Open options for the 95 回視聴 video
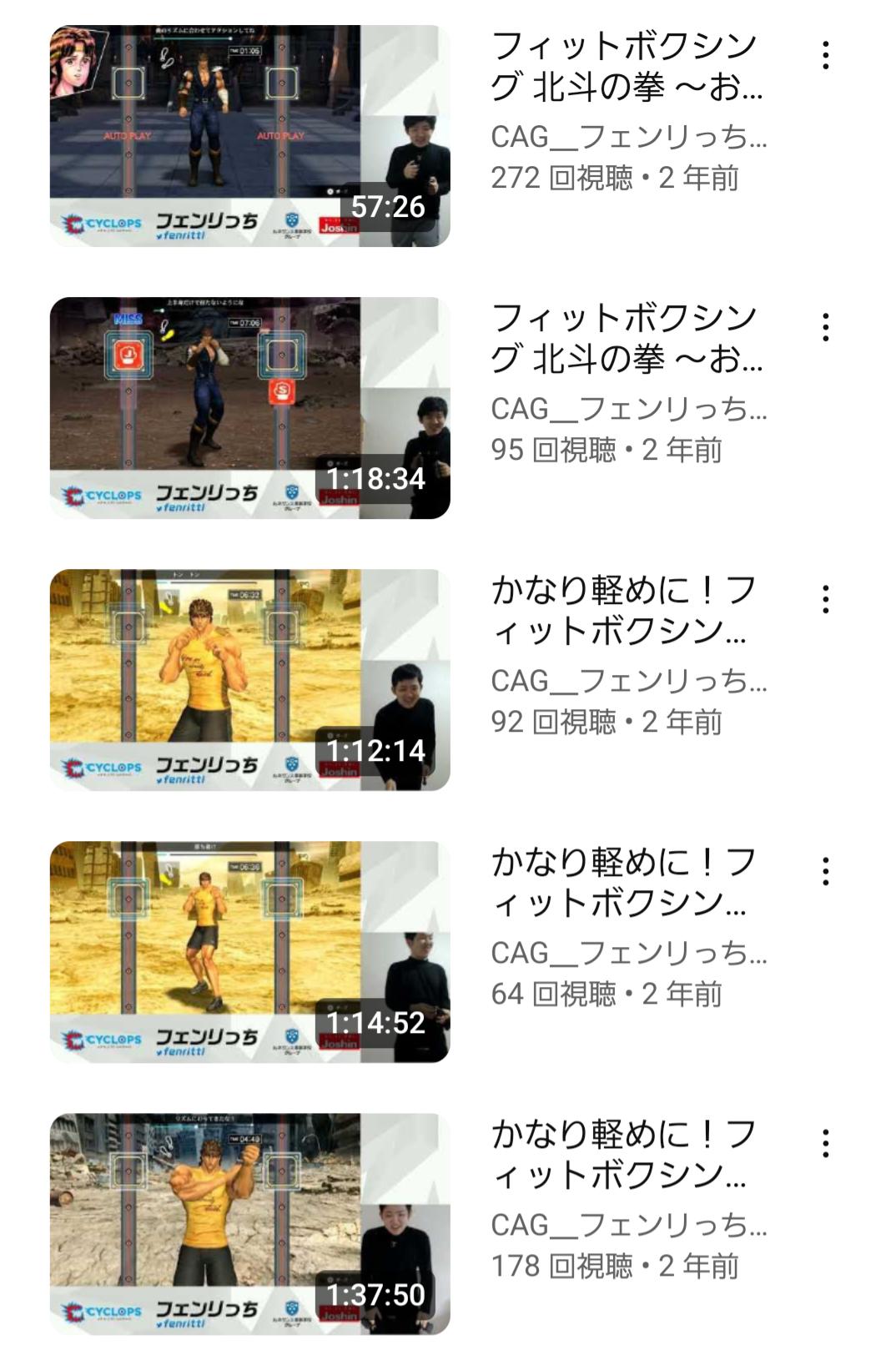 point(825,327)
